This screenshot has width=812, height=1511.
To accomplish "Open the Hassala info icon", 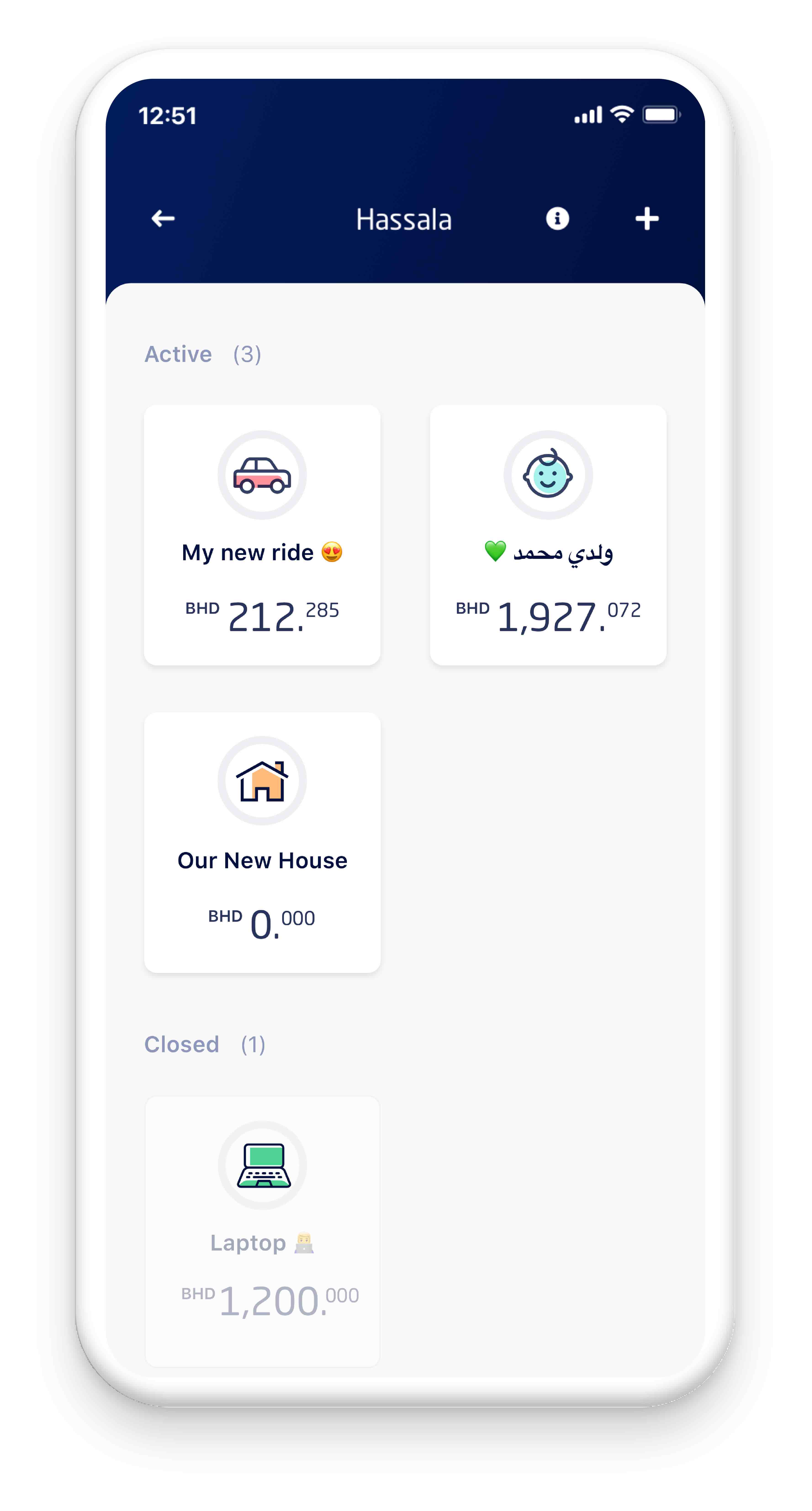I will point(557,219).
